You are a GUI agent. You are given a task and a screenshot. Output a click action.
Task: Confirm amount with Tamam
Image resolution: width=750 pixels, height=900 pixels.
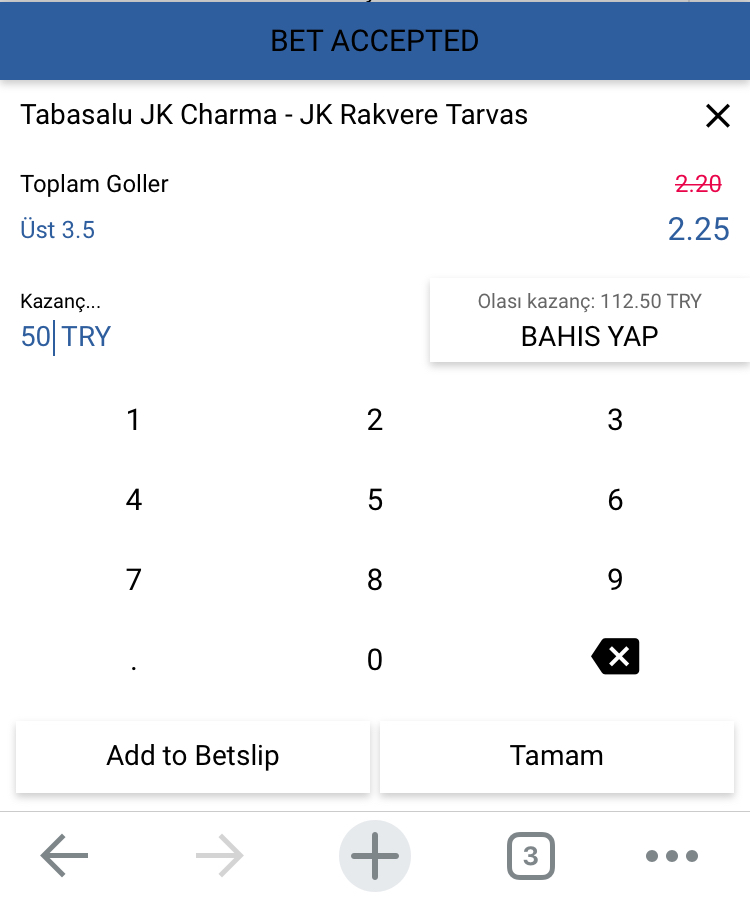557,756
